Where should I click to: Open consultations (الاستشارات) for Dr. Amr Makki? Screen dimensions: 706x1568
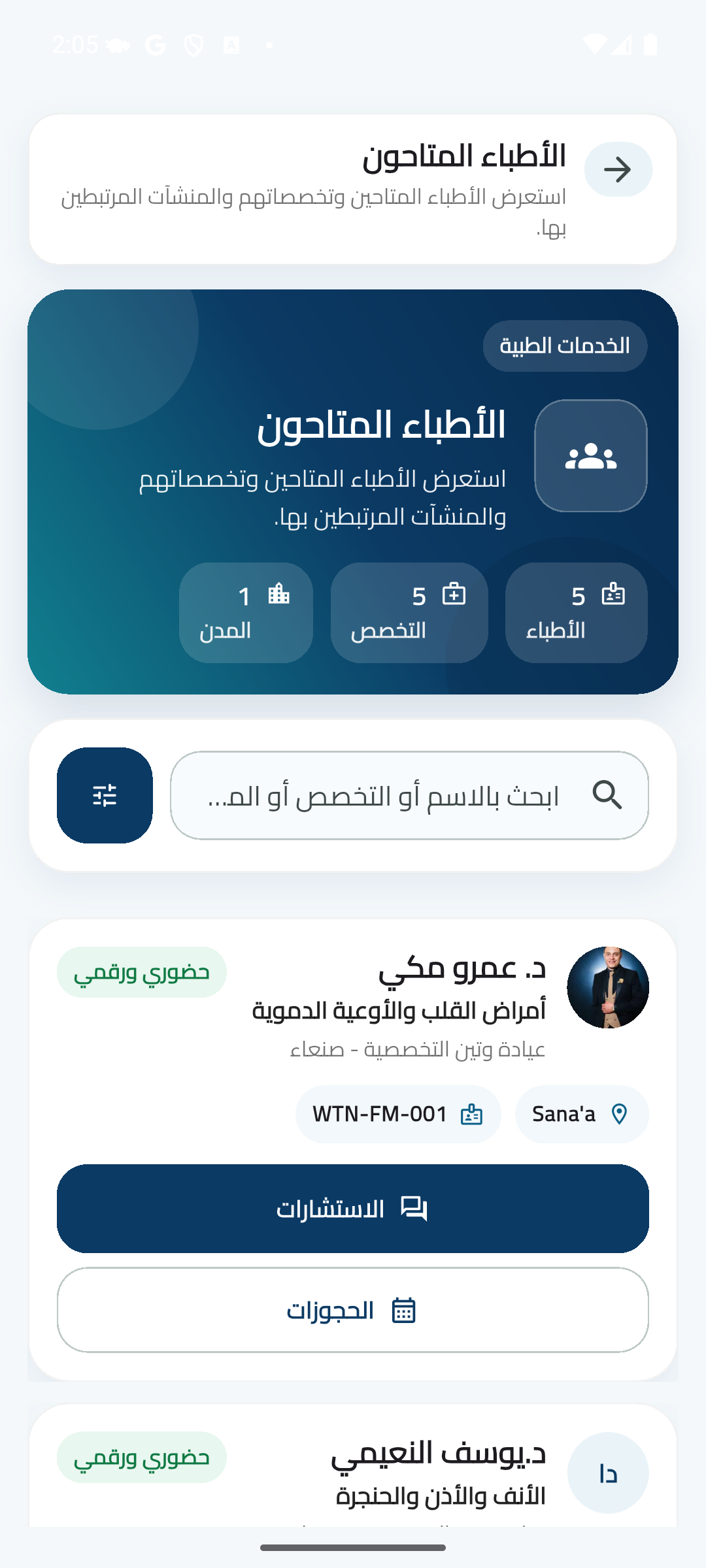(353, 1209)
